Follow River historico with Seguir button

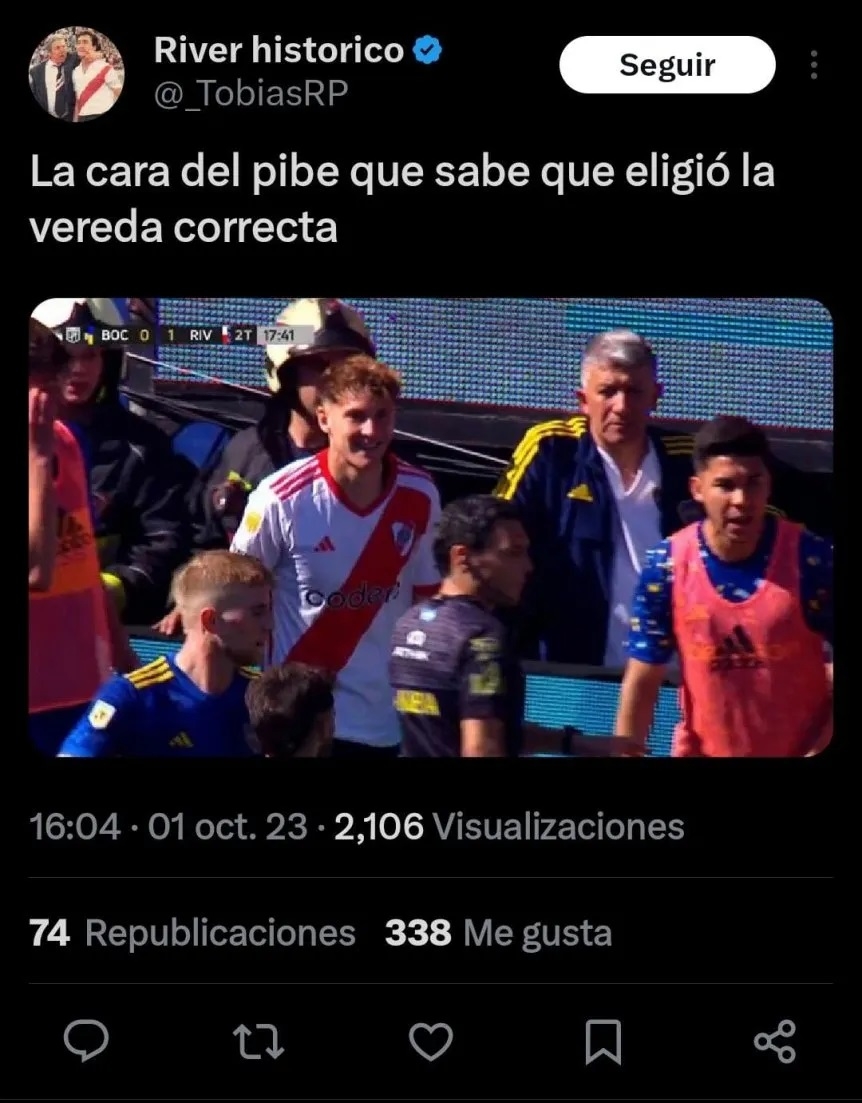point(667,65)
